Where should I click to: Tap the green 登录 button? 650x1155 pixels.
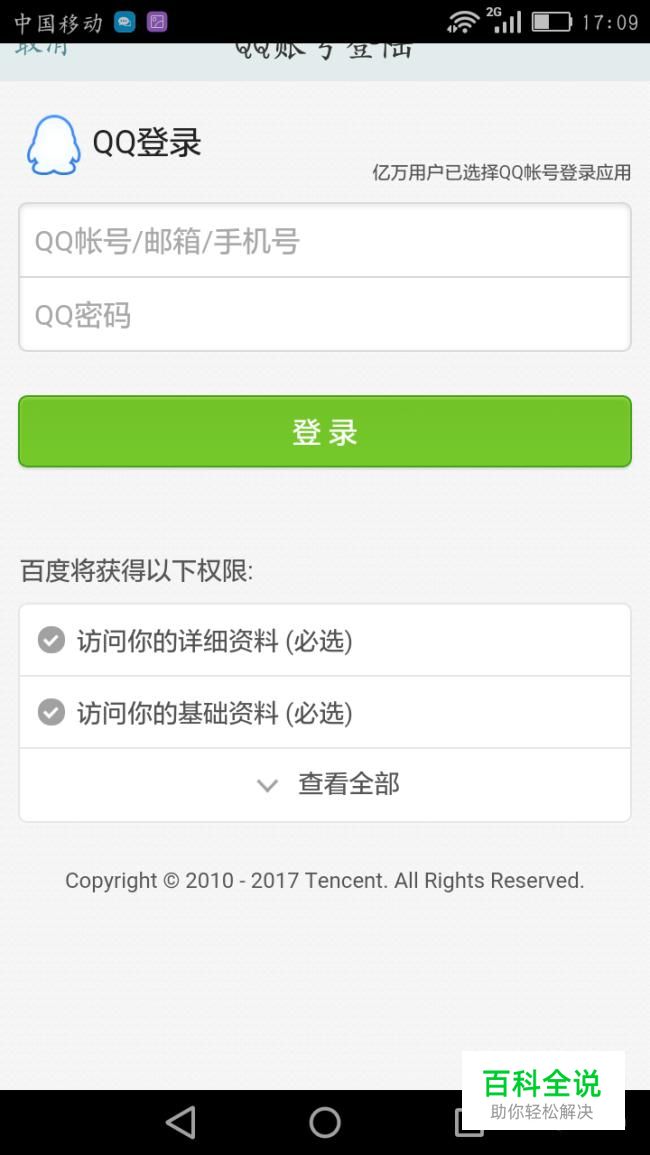[324, 432]
